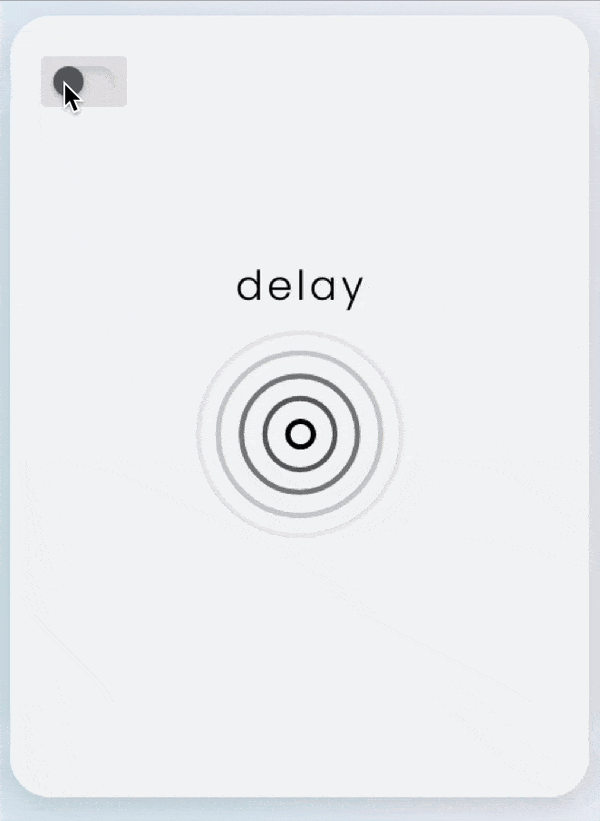The width and height of the screenshot is (600, 821).
Task: Toggle the switch in the top corner
Action: [84, 82]
